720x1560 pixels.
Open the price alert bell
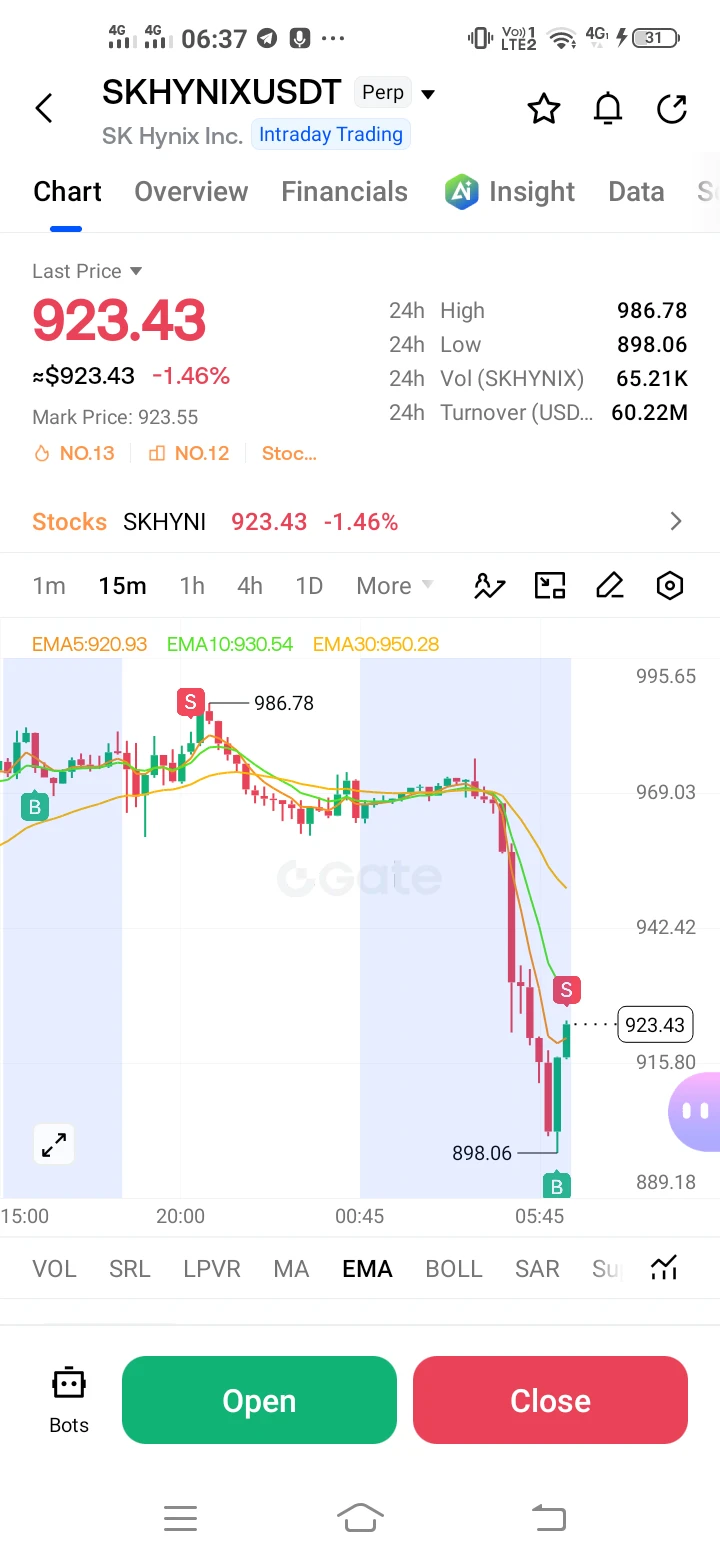[x=608, y=108]
